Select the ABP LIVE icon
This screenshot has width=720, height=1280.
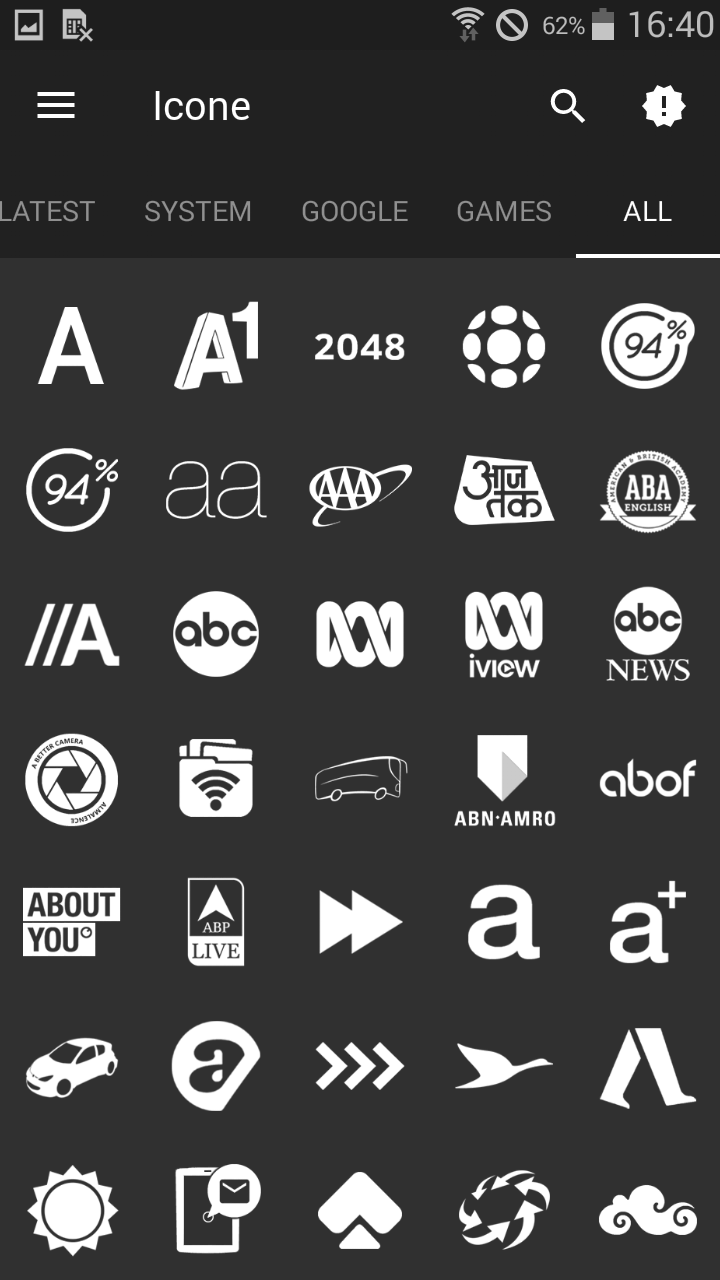click(216, 921)
